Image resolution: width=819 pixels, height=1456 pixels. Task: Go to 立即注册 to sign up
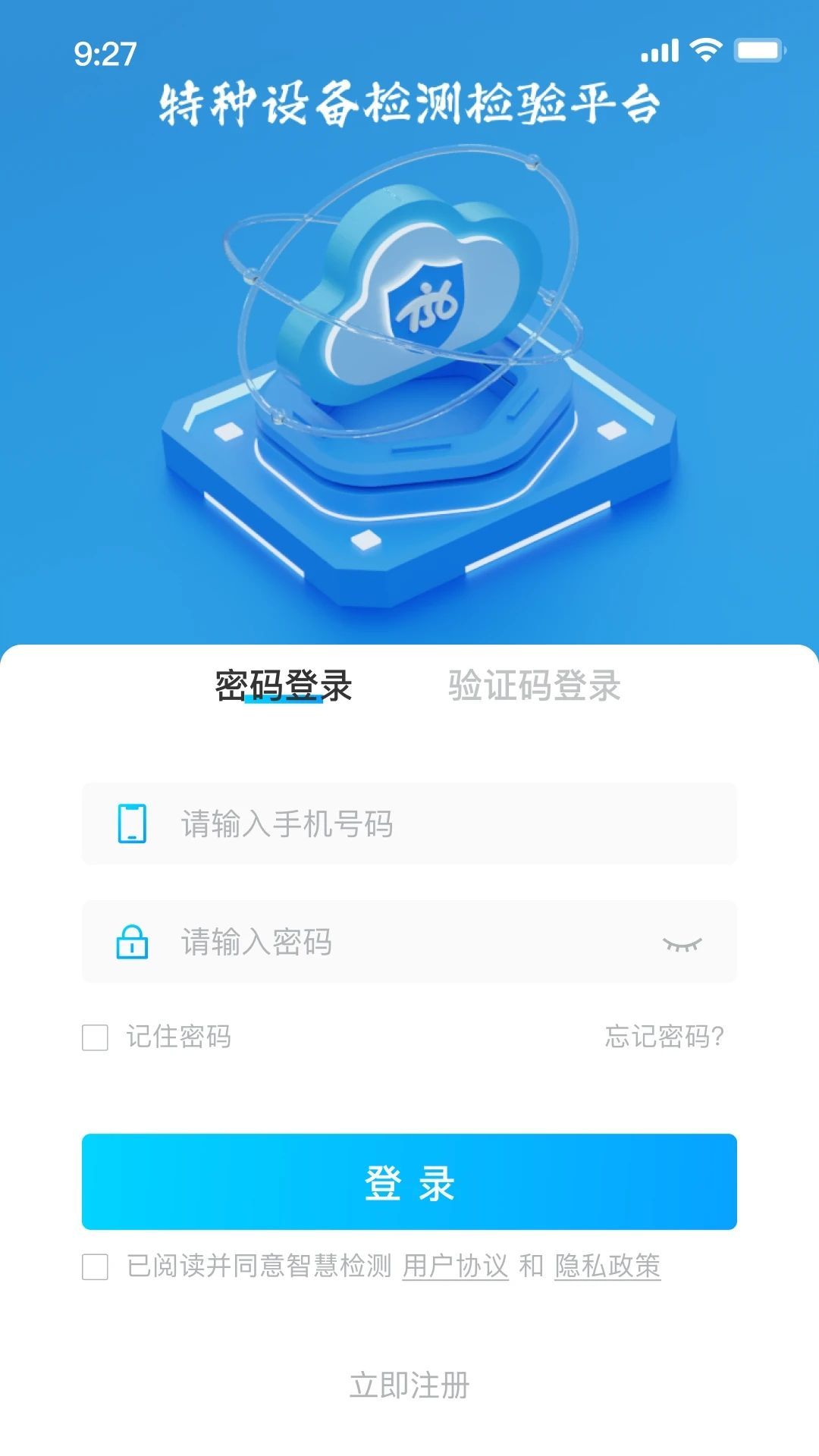pyautogui.click(x=409, y=1385)
